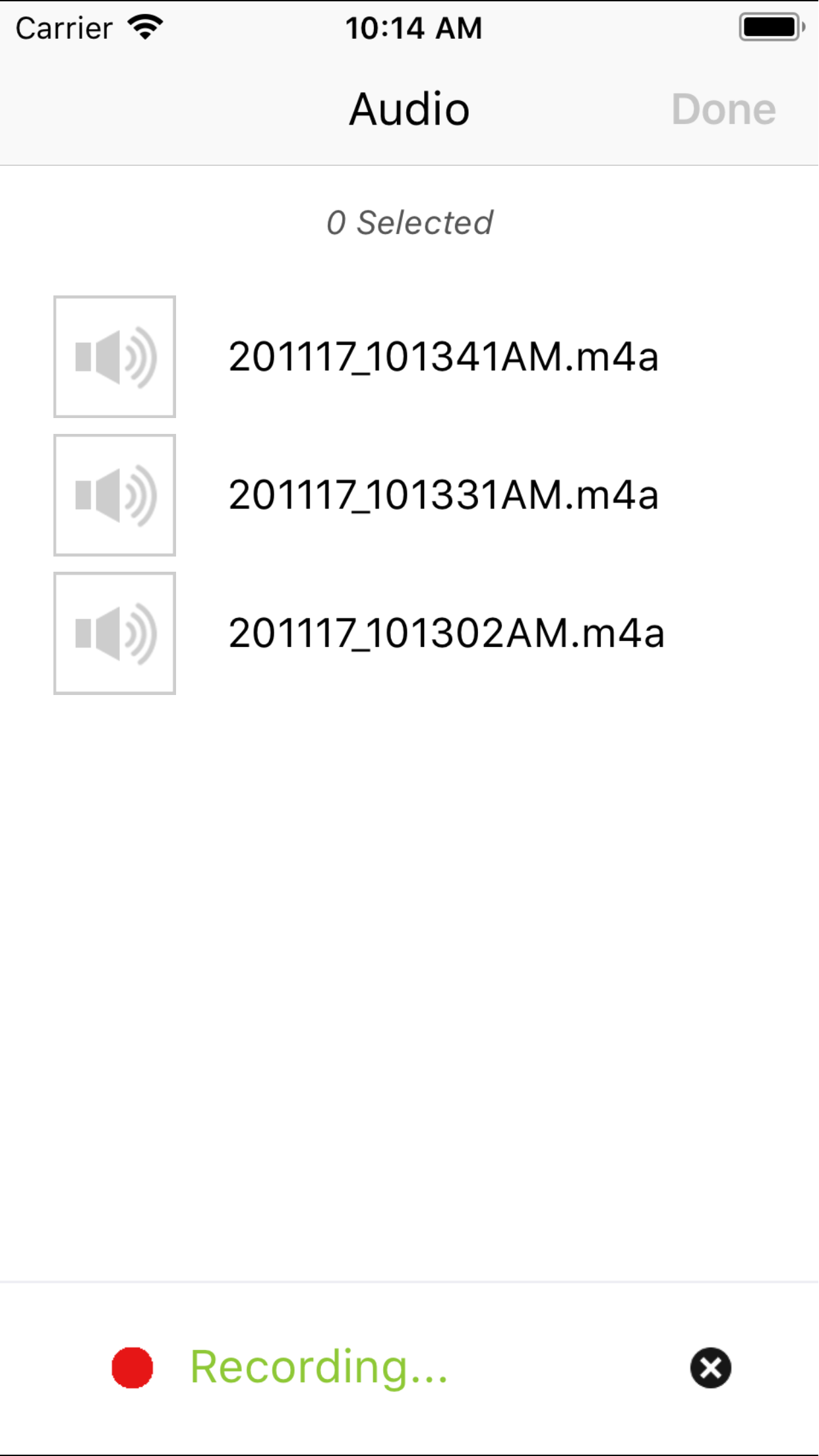Tap the 0 Selected counter text
This screenshot has width=819, height=1456.
coord(410,222)
